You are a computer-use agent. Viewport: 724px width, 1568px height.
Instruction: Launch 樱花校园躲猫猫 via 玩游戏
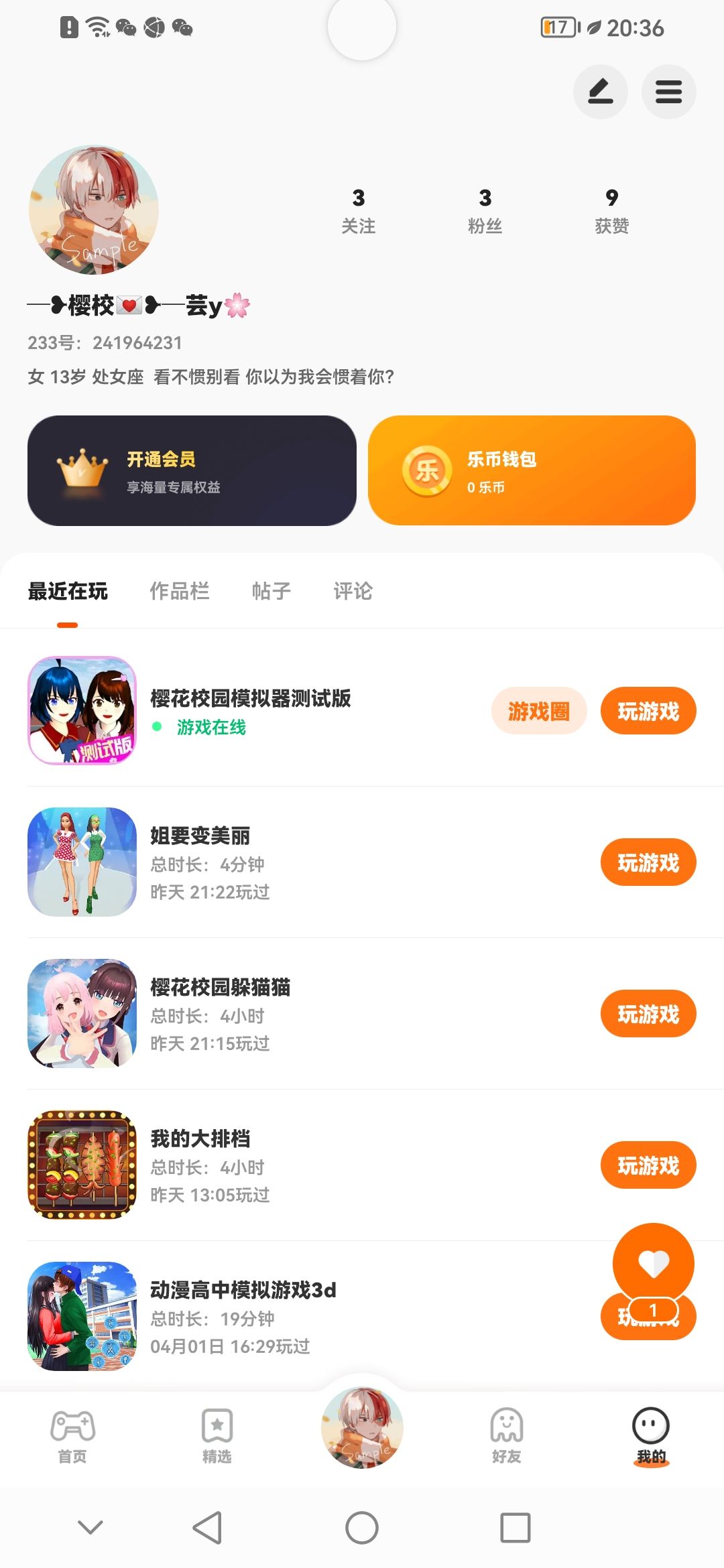click(648, 1014)
